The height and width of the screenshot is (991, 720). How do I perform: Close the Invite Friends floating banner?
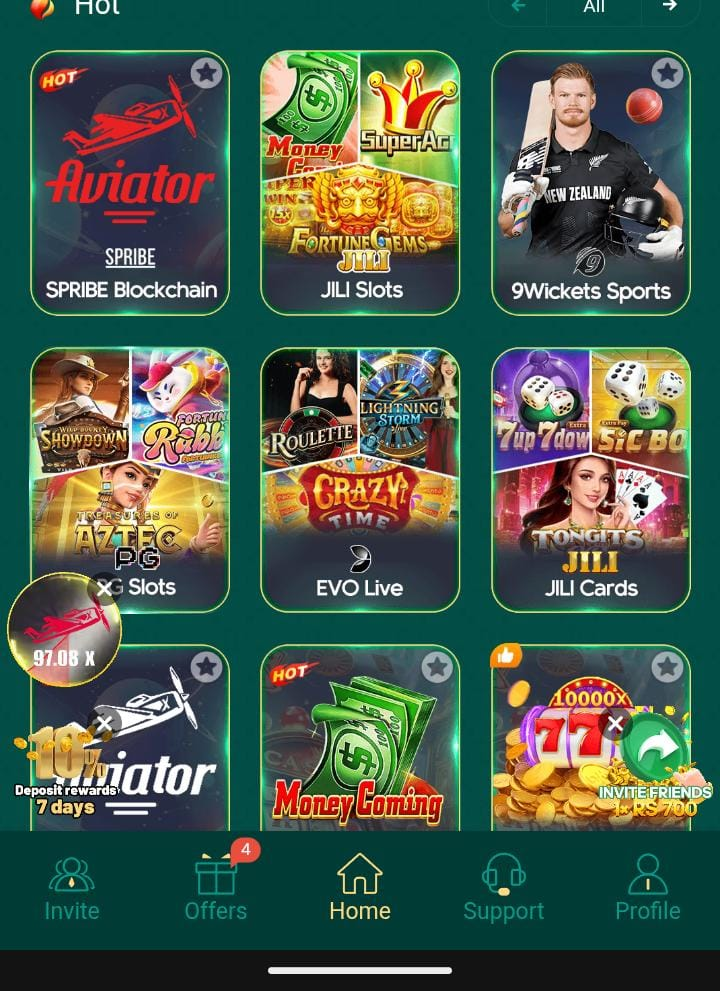(x=615, y=722)
